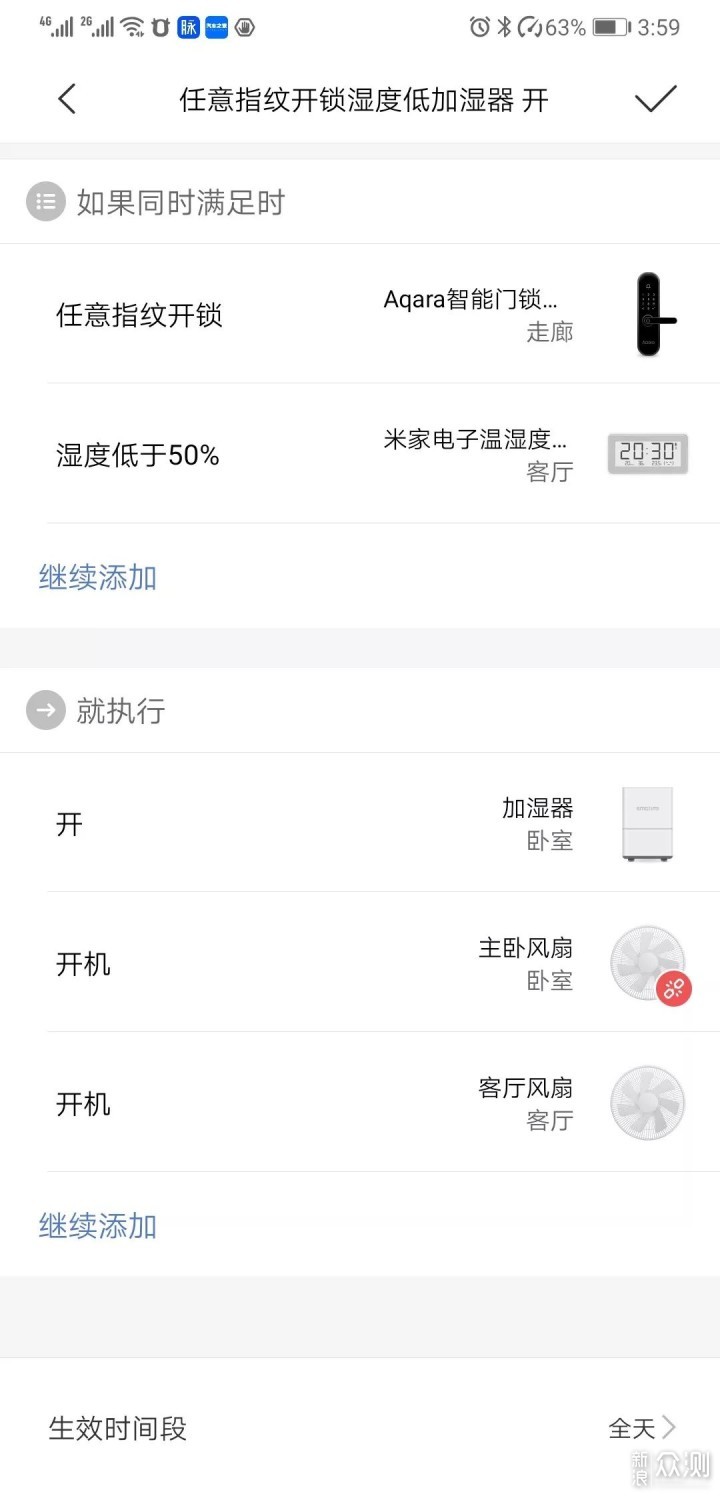Screen dimensions: 720x1496
Task: Tap 继续添加 under the actions list
Action: point(98,1225)
